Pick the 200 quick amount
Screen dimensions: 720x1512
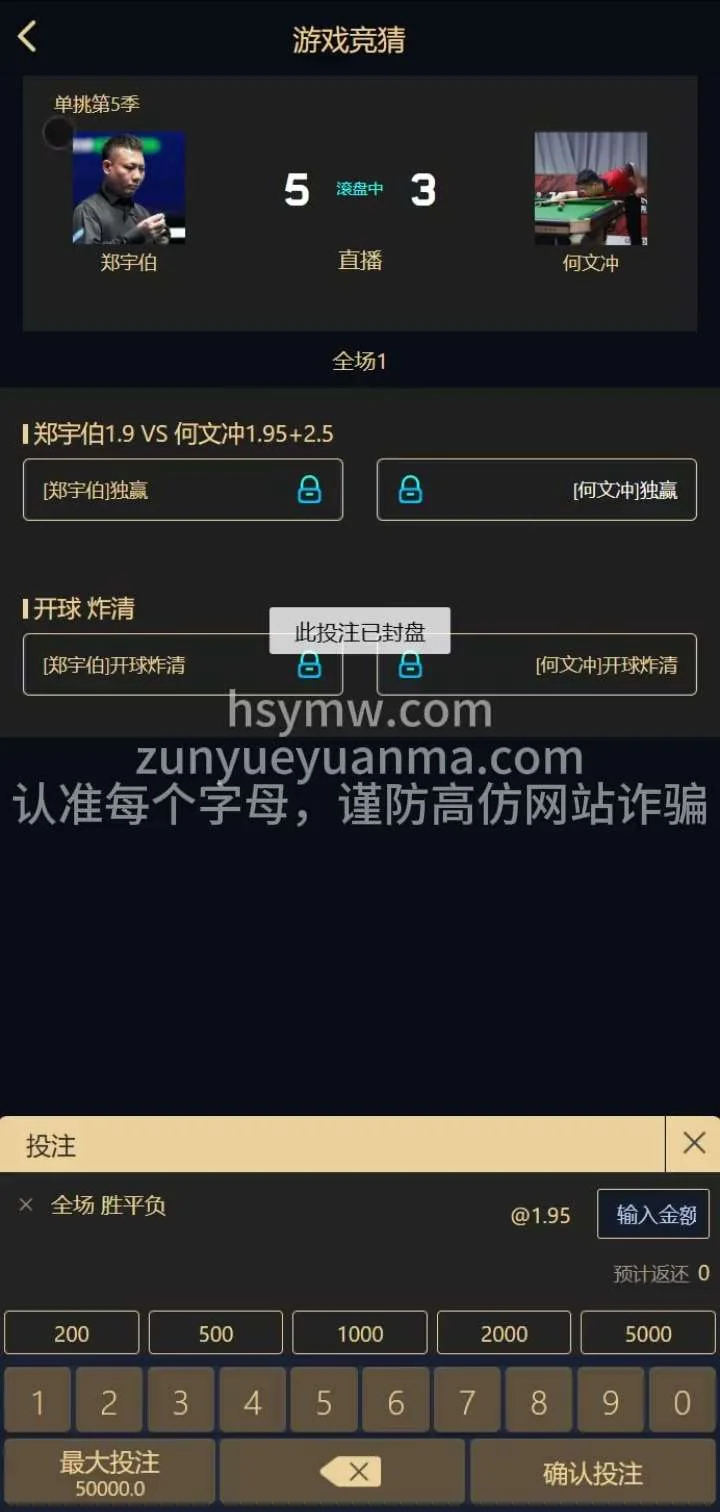72,1333
